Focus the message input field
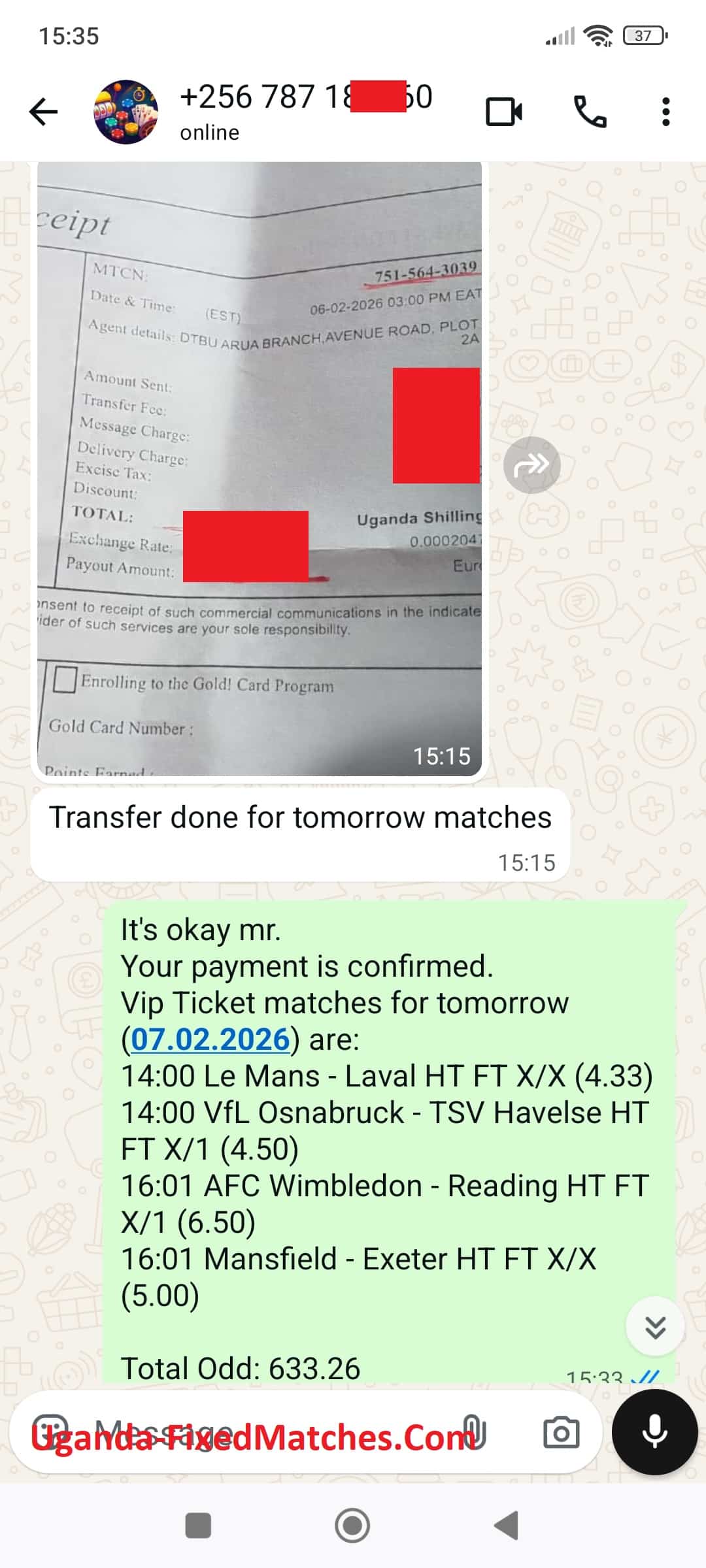This screenshot has height=1568, width=706. 261,1432
